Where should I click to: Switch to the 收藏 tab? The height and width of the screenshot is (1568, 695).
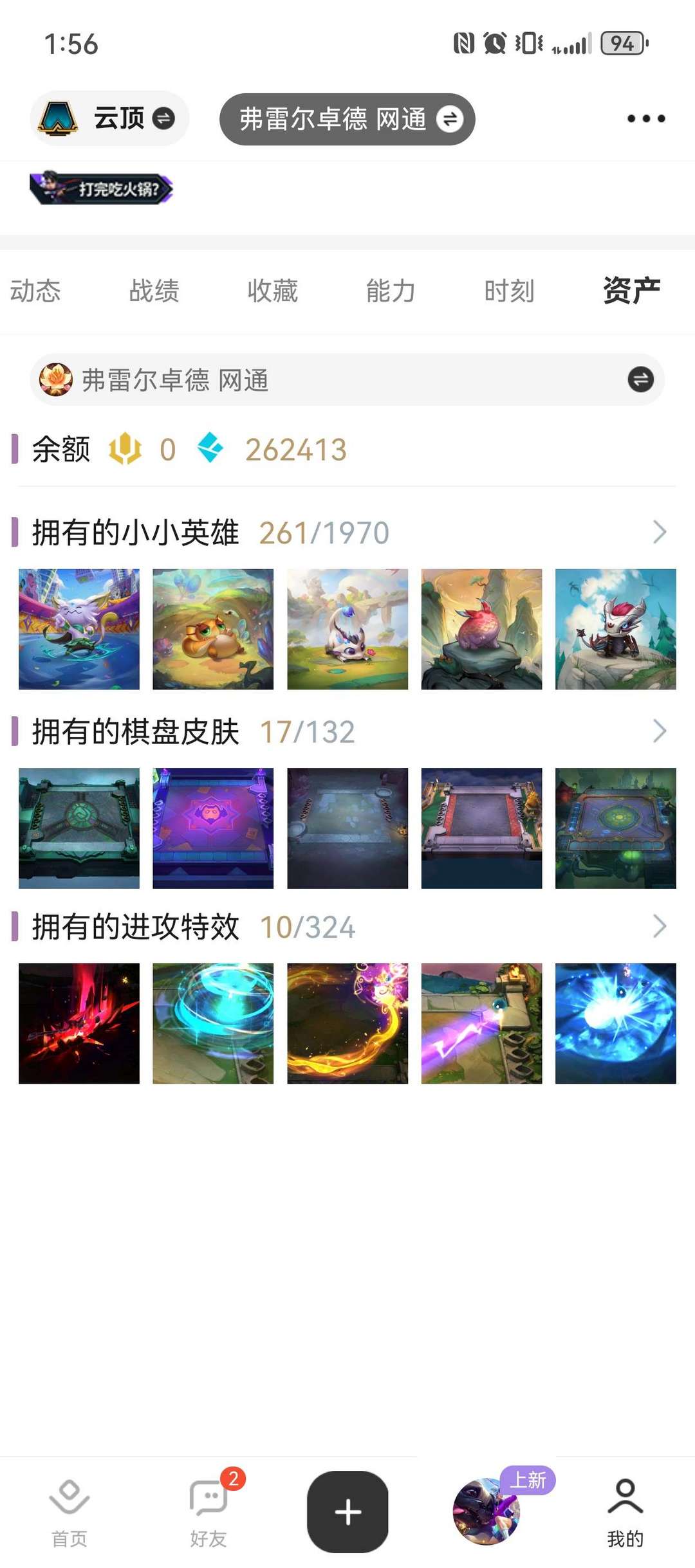point(271,291)
